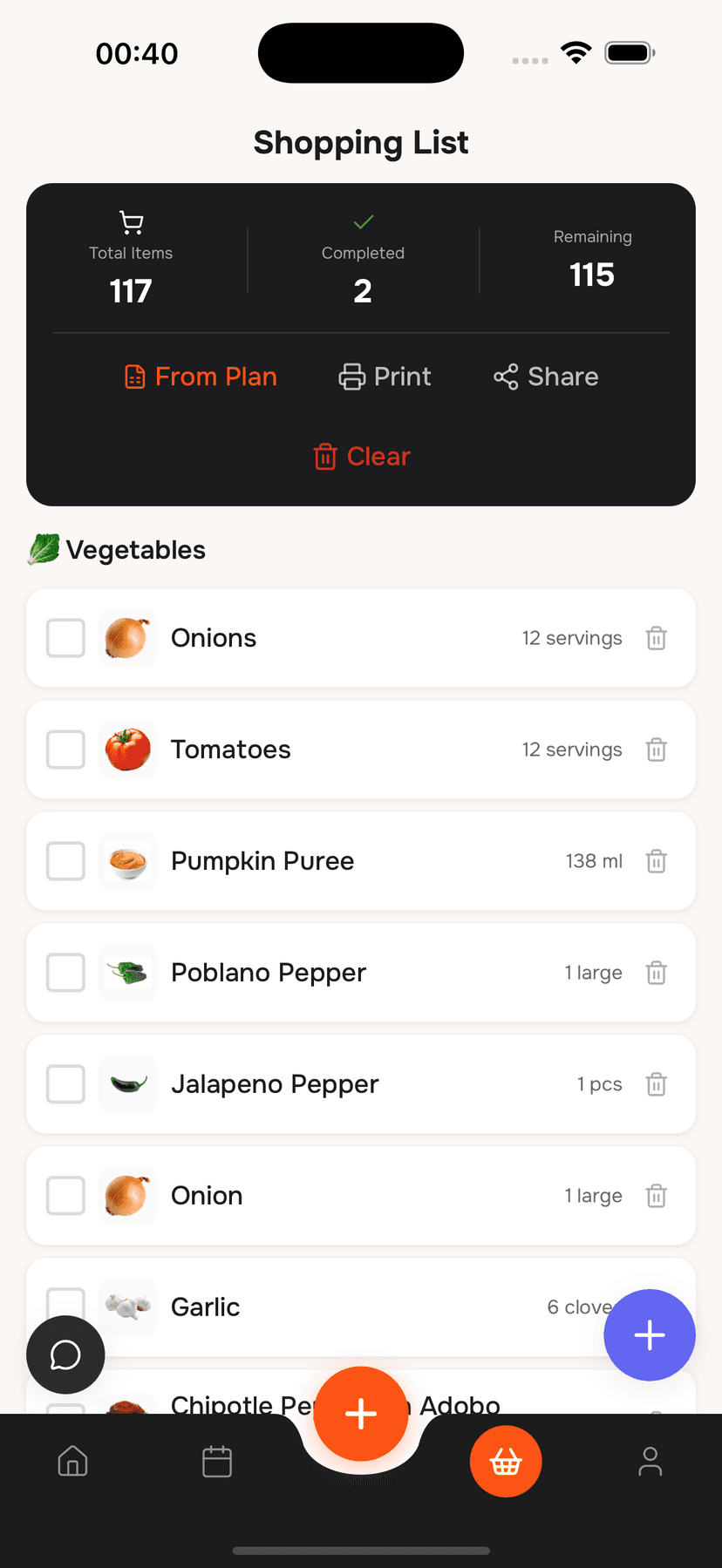Select the home icon in bottom navigation
This screenshot has height=1568, width=722.
[72, 1461]
